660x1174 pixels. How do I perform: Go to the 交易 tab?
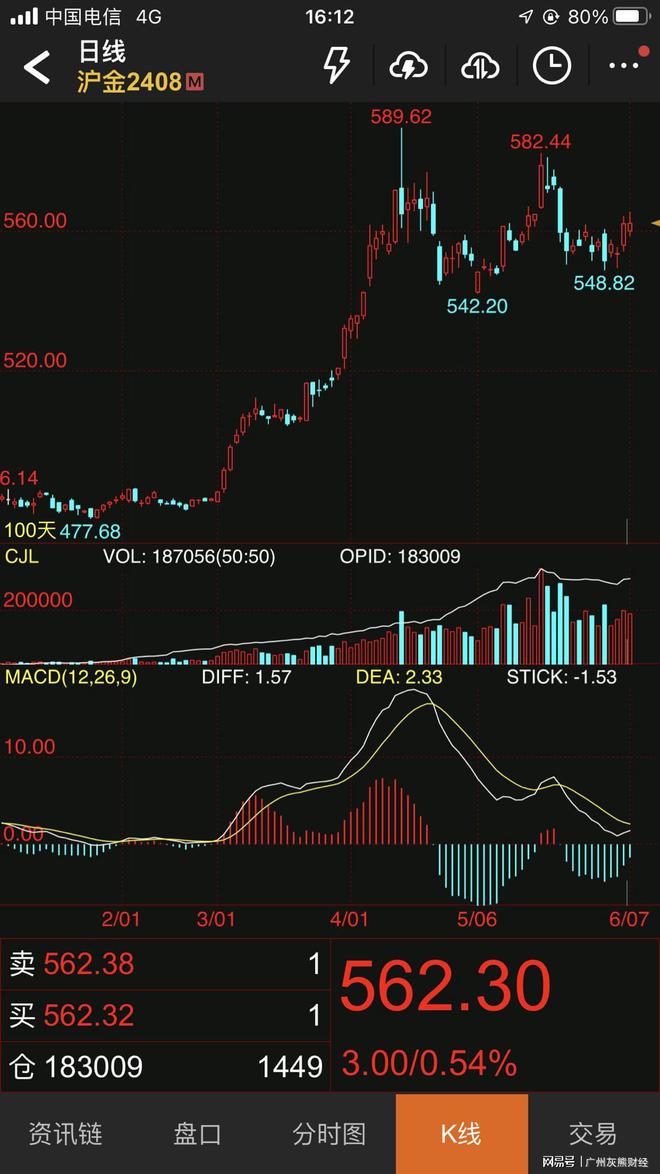pos(593,1133)
